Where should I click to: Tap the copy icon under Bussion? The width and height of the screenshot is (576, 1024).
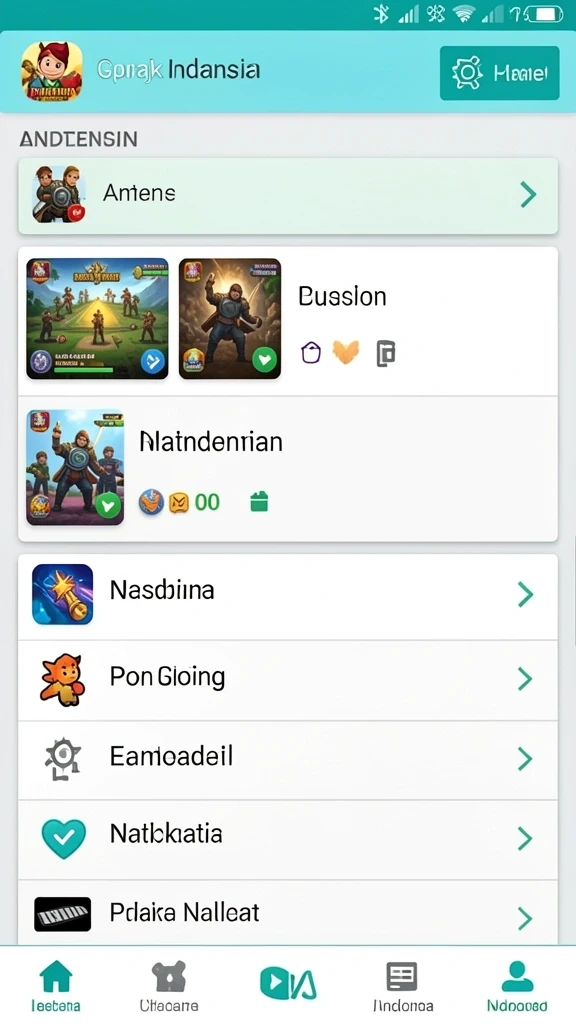pos(386,353)
